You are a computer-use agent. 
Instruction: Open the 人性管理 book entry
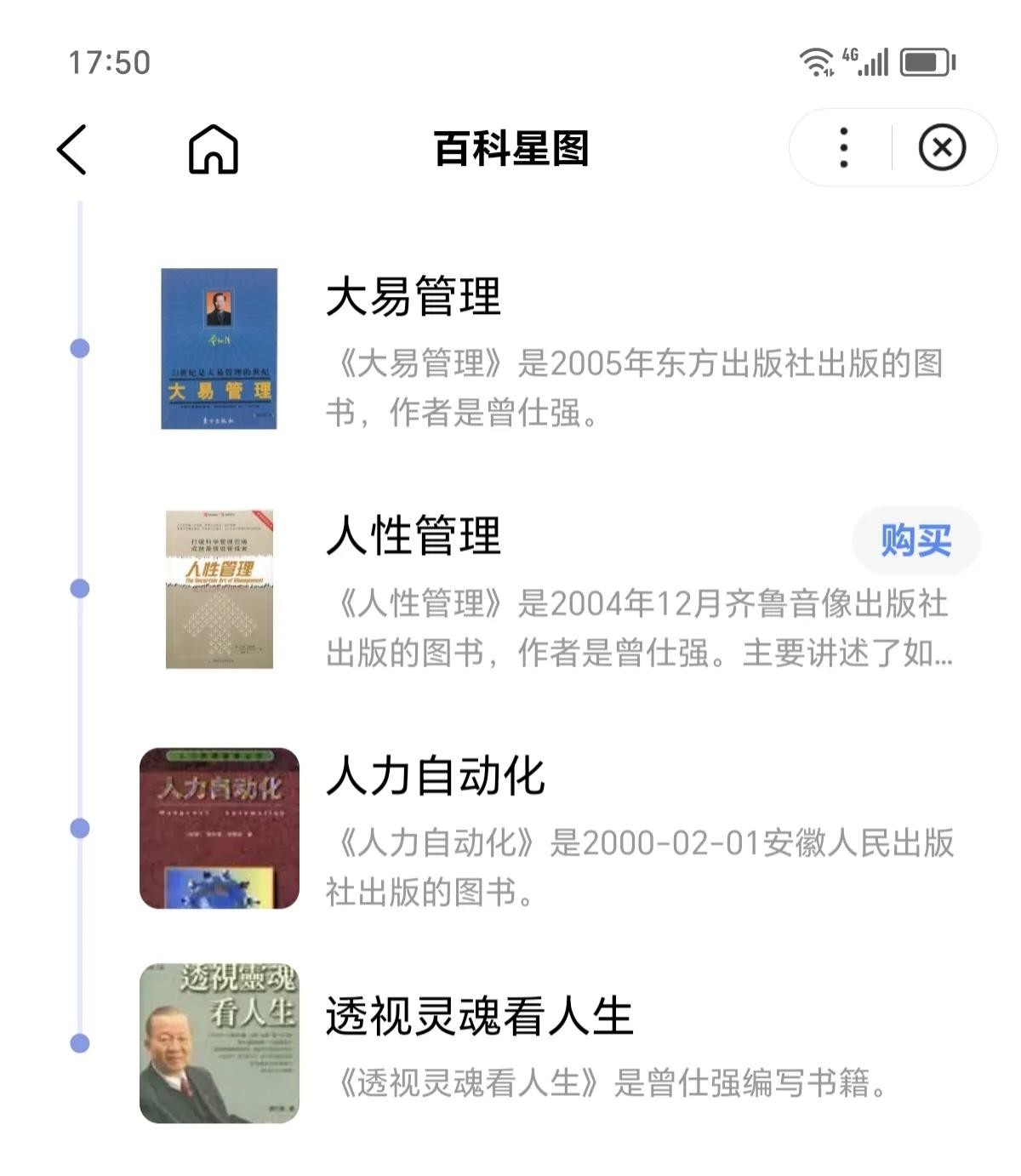coord(414,536)
